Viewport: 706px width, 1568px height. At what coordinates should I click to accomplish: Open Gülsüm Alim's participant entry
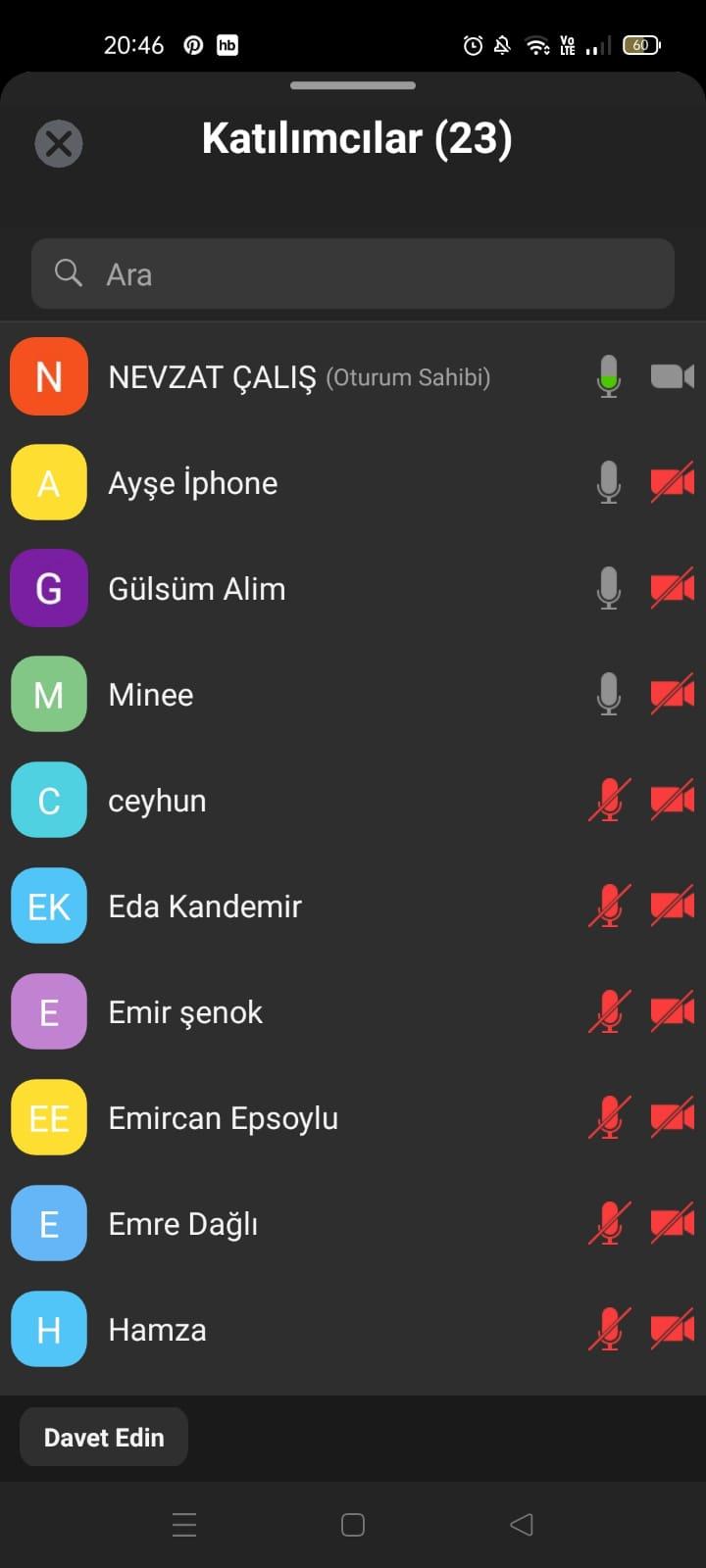(x=353, y=588)
